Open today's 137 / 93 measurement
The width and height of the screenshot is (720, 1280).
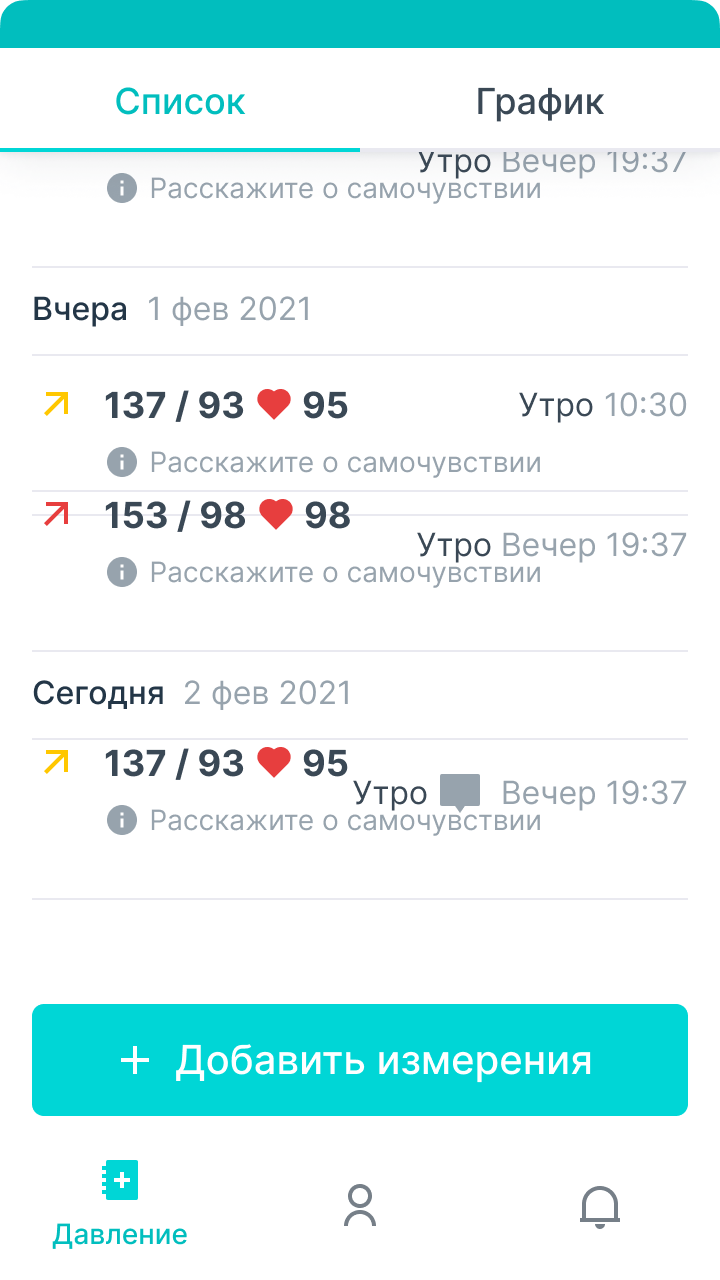[x=227, y=764]
